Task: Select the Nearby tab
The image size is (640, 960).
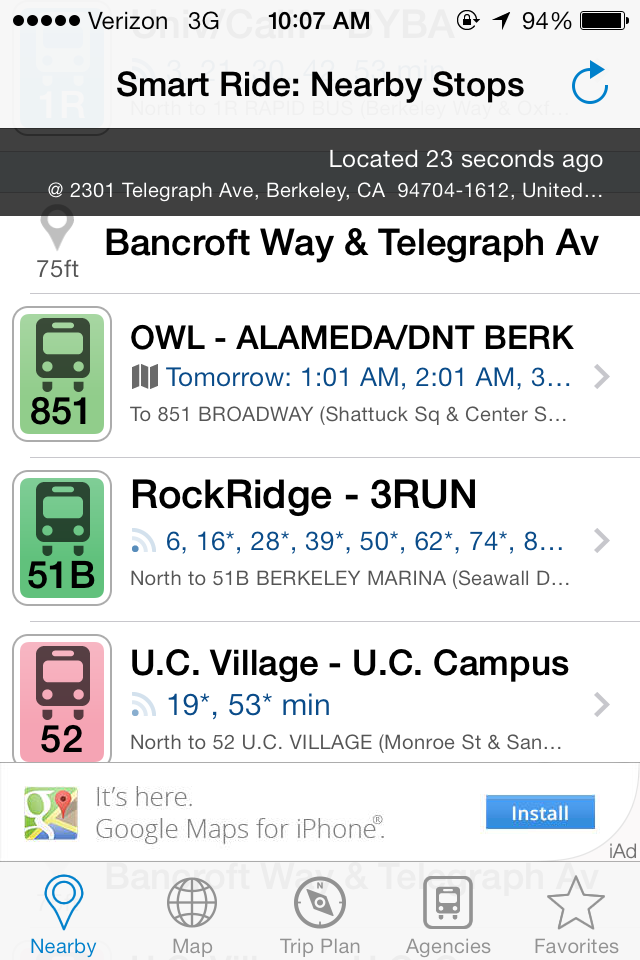Action: pos(64,915)
